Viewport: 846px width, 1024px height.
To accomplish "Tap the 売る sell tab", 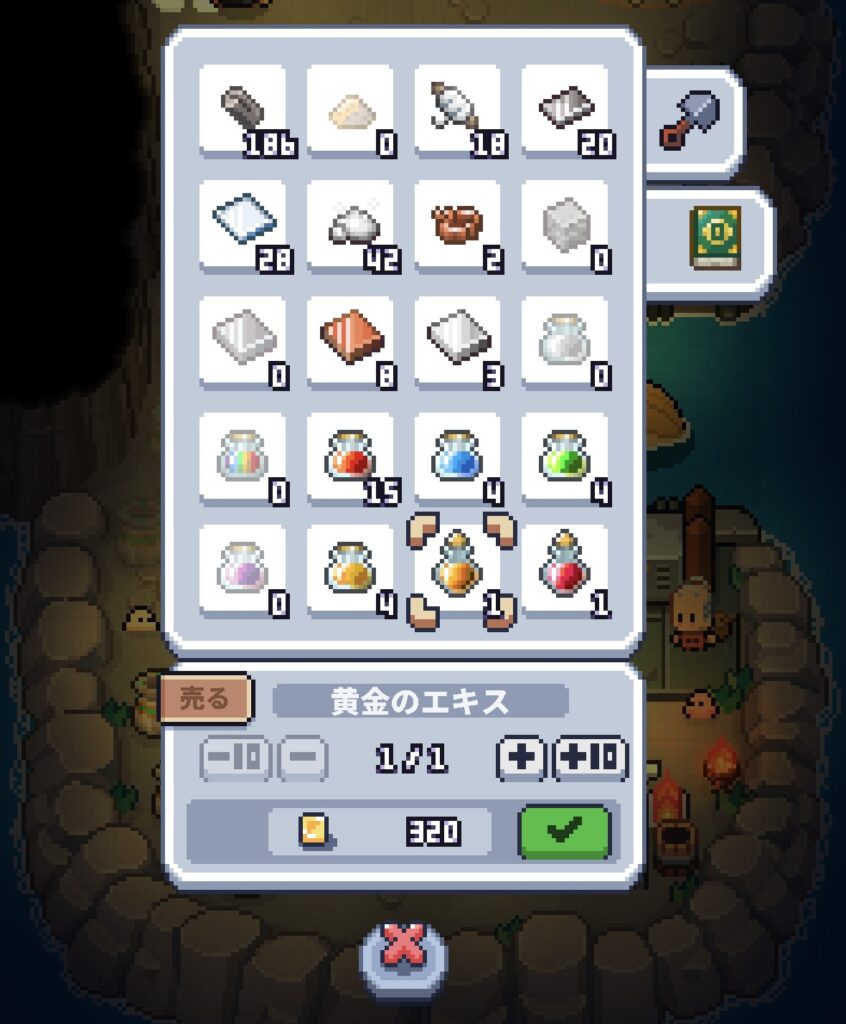I will pyautogui.click(x=205, y=698).
